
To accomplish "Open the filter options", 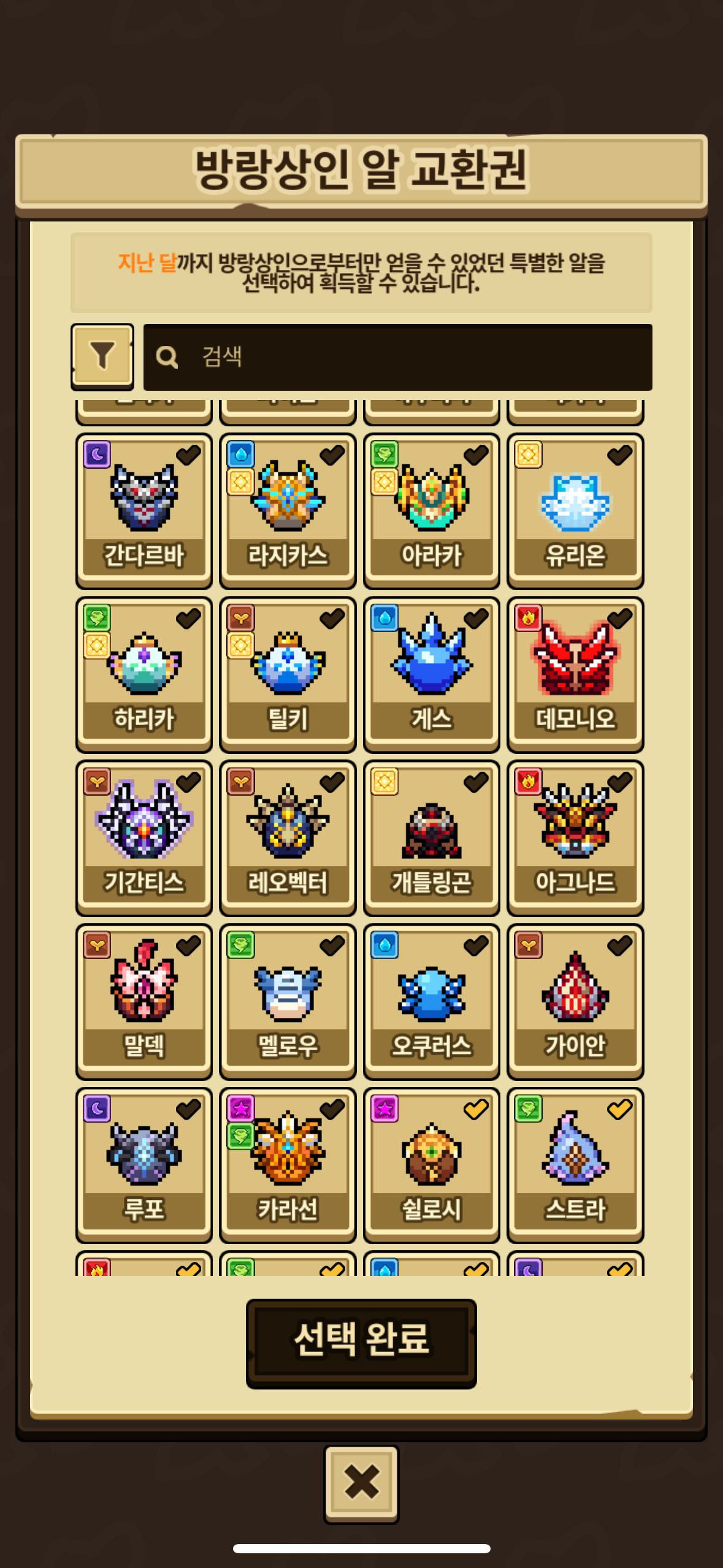I will click(102, 356).
